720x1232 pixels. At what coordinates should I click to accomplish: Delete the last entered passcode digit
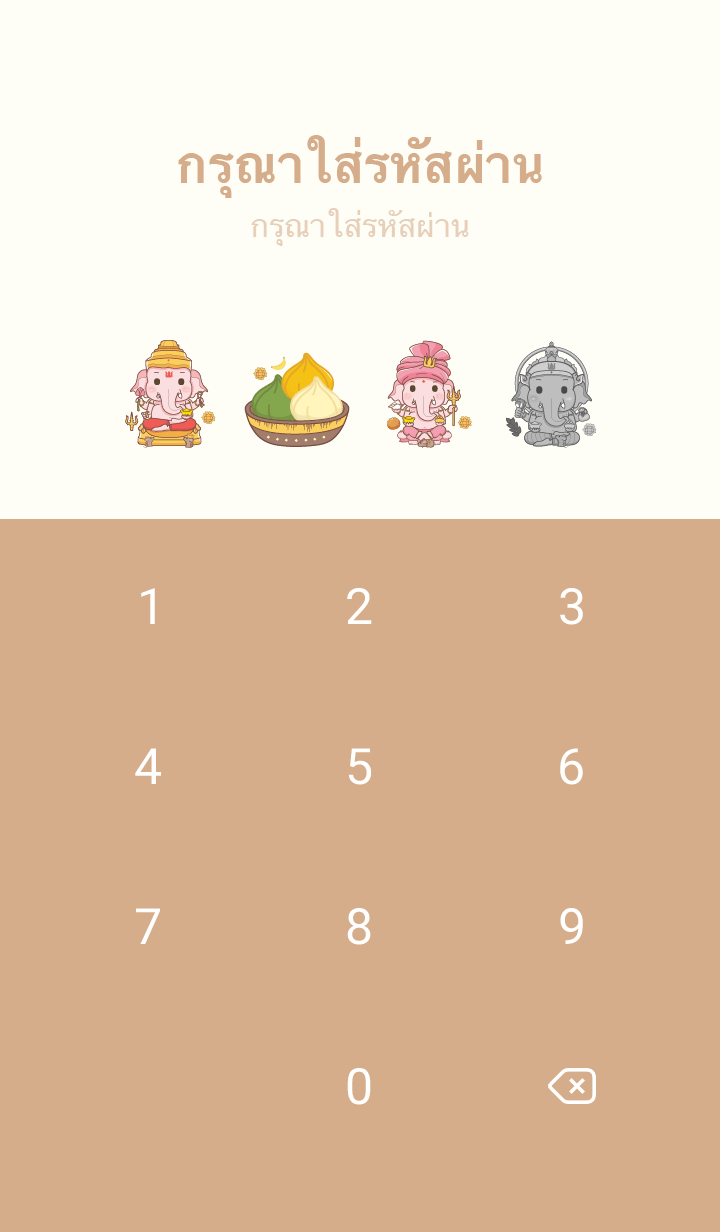(x=572, y=1086)
